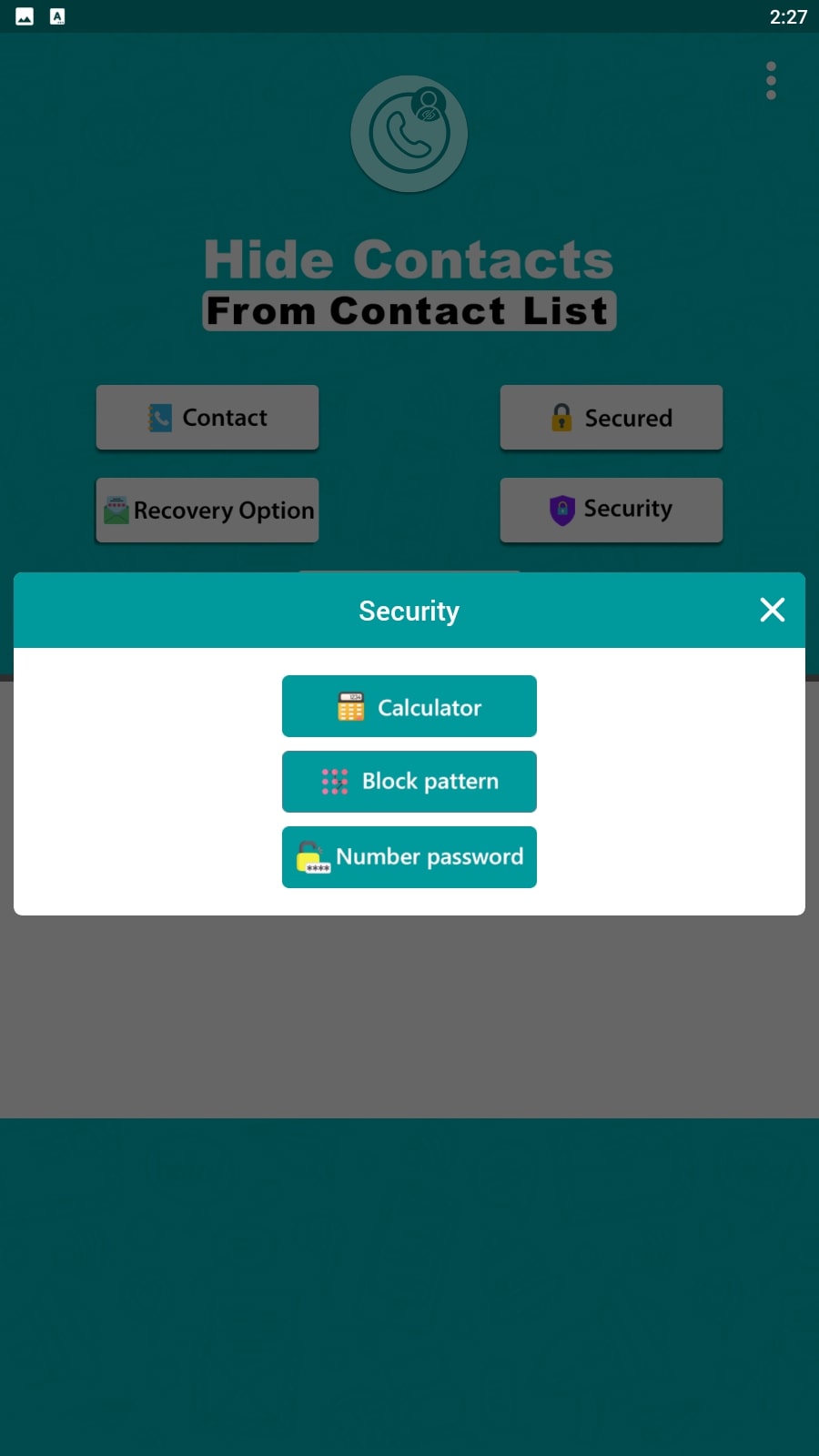The width and height of the screenshot is (819, 1456).
Task: Open Recovery Option
Action: point(207,510)
